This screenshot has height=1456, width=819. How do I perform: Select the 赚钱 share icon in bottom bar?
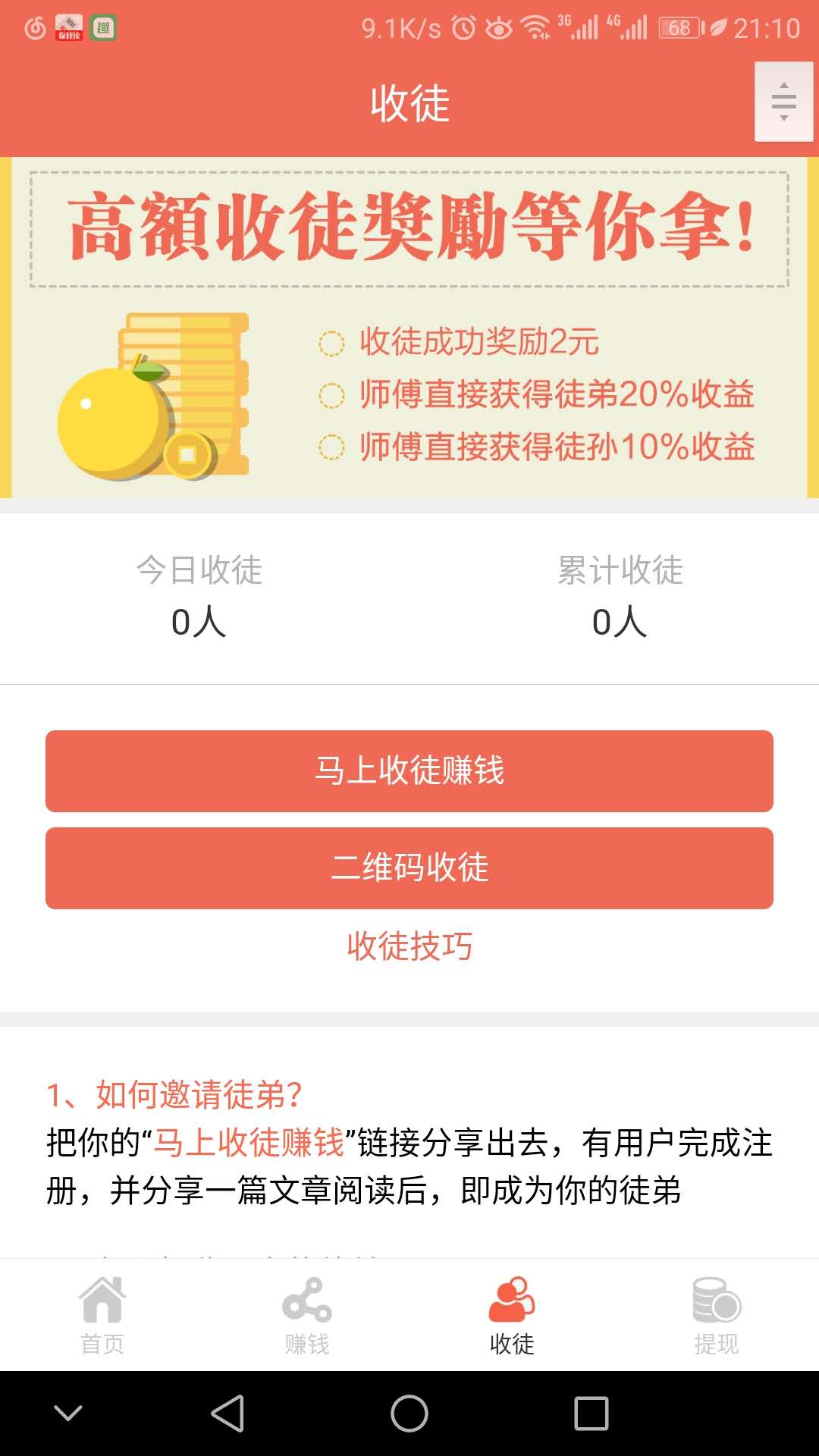click(x=306, y=1298)
